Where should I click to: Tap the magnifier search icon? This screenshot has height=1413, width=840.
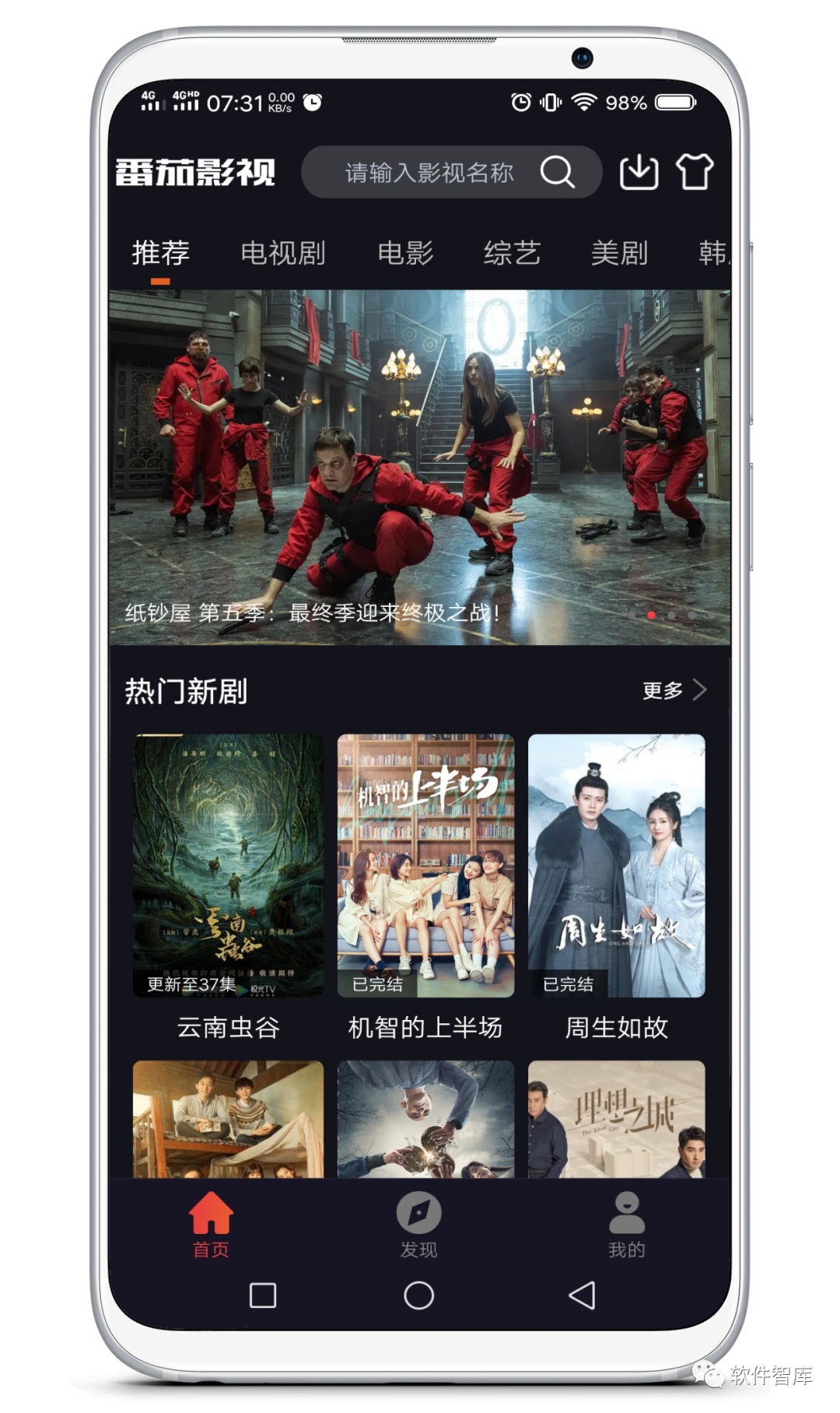pyautogui.click(x=557, y=172)
